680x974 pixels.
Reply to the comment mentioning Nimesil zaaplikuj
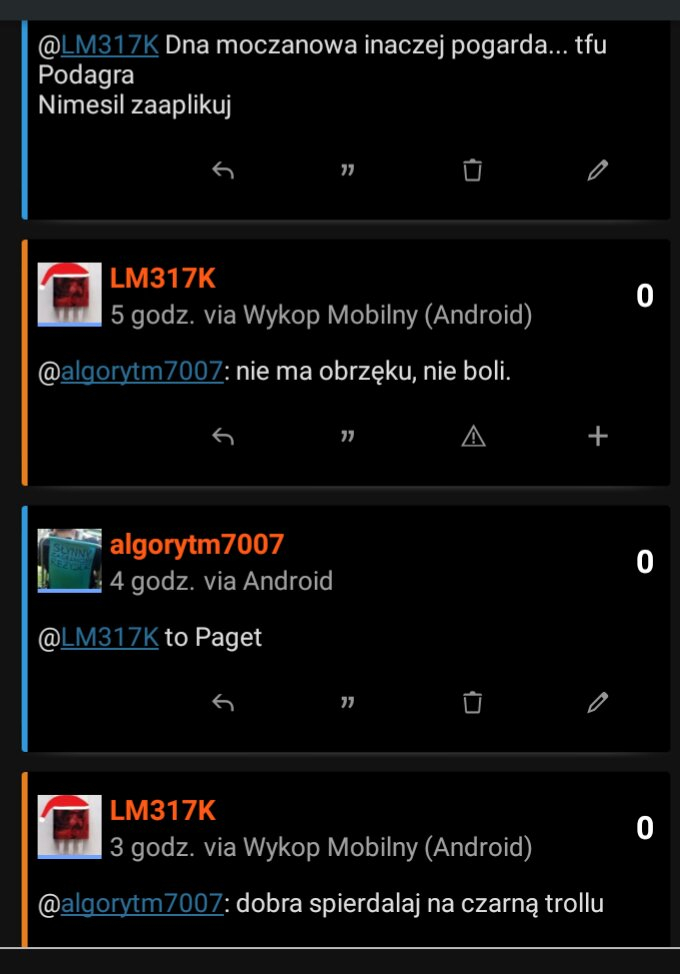pos(223,170)
